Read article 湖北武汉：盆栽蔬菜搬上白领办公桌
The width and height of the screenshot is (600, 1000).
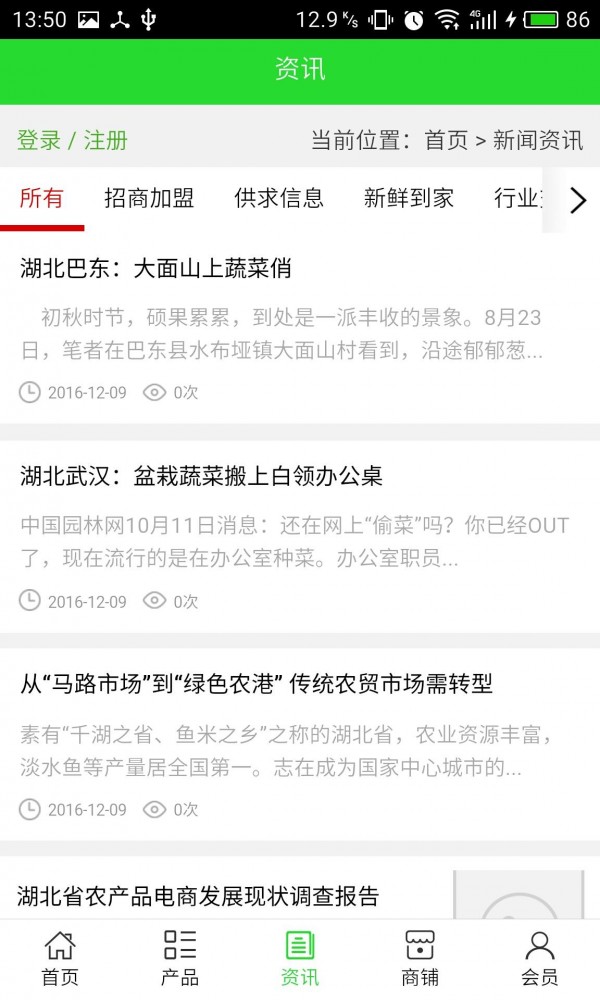[x=201, y=476]
